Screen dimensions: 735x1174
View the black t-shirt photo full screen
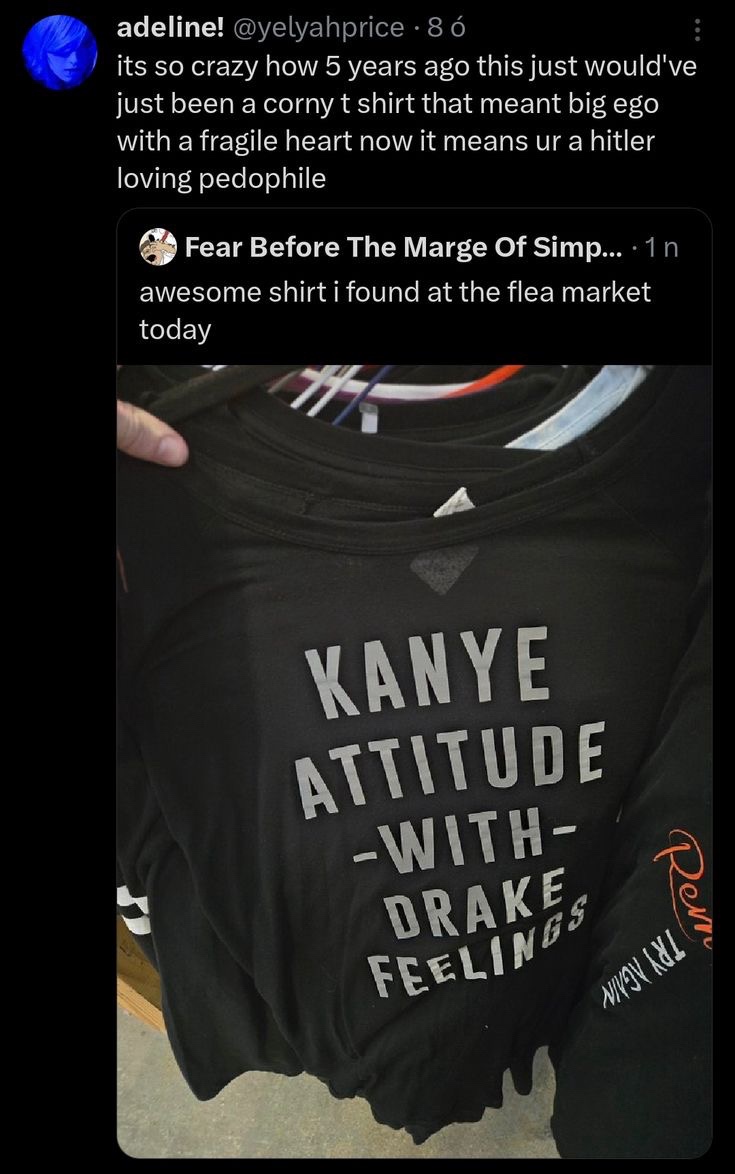pos(414,760)
